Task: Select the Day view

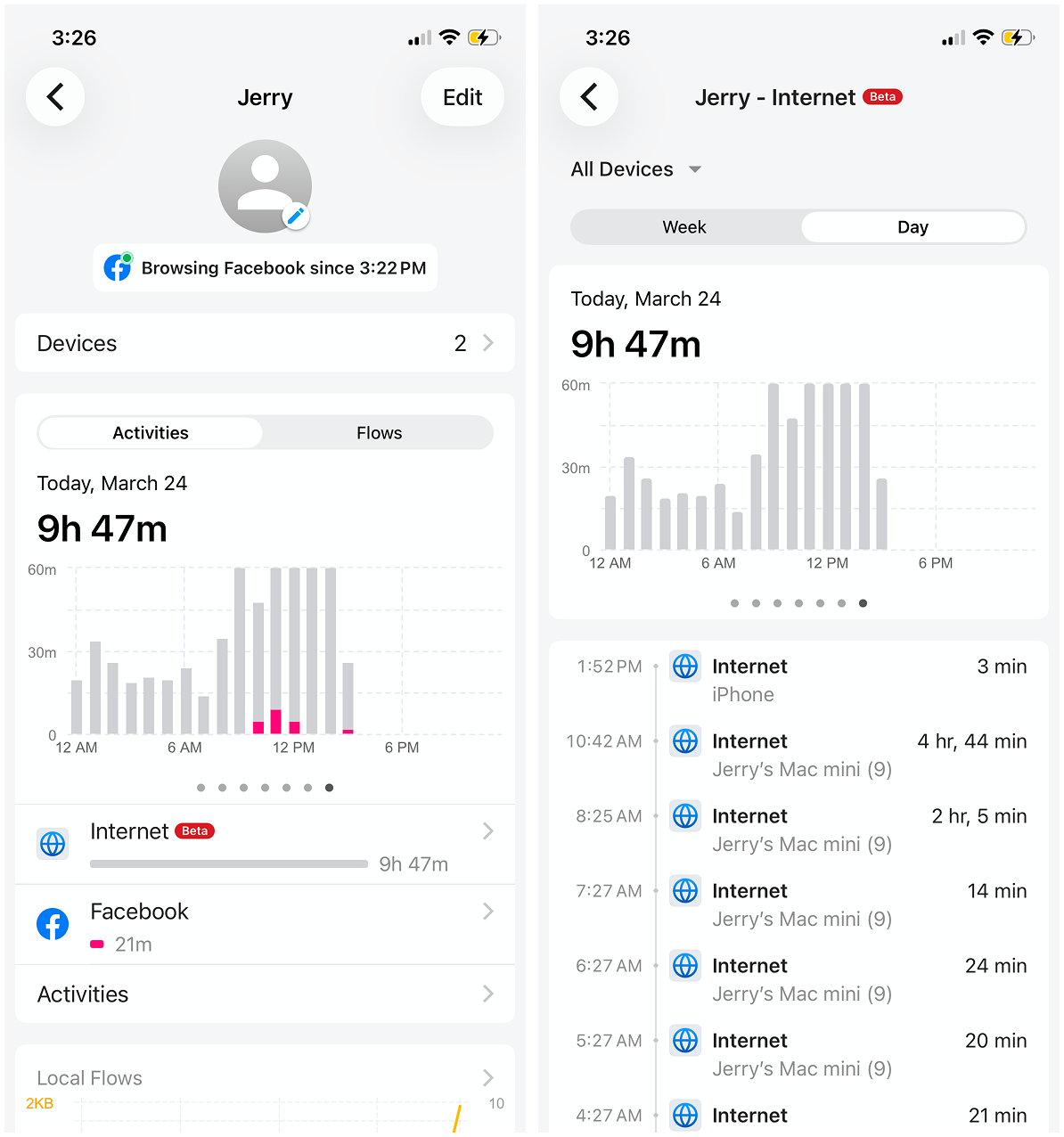Action: (913, 227)
